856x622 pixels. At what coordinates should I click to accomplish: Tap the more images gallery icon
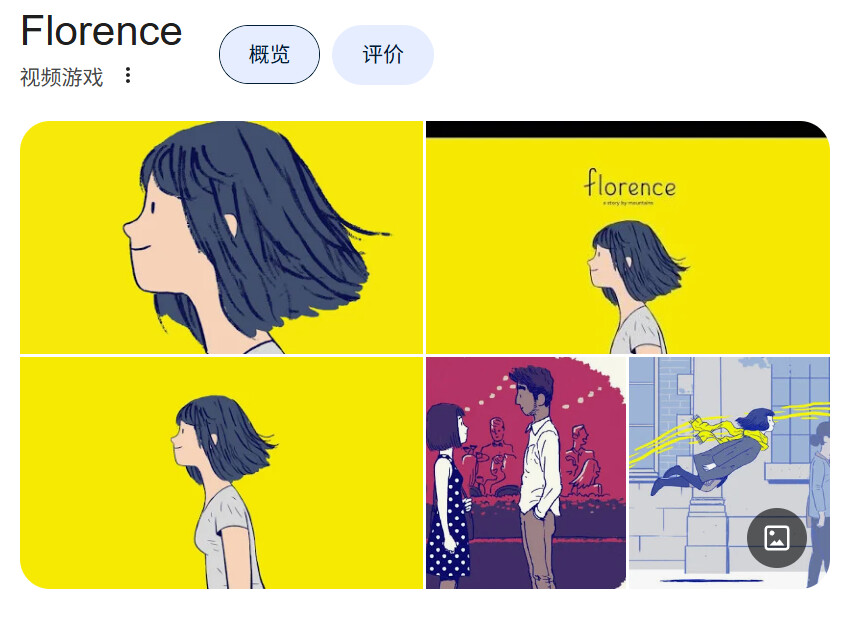776,538
